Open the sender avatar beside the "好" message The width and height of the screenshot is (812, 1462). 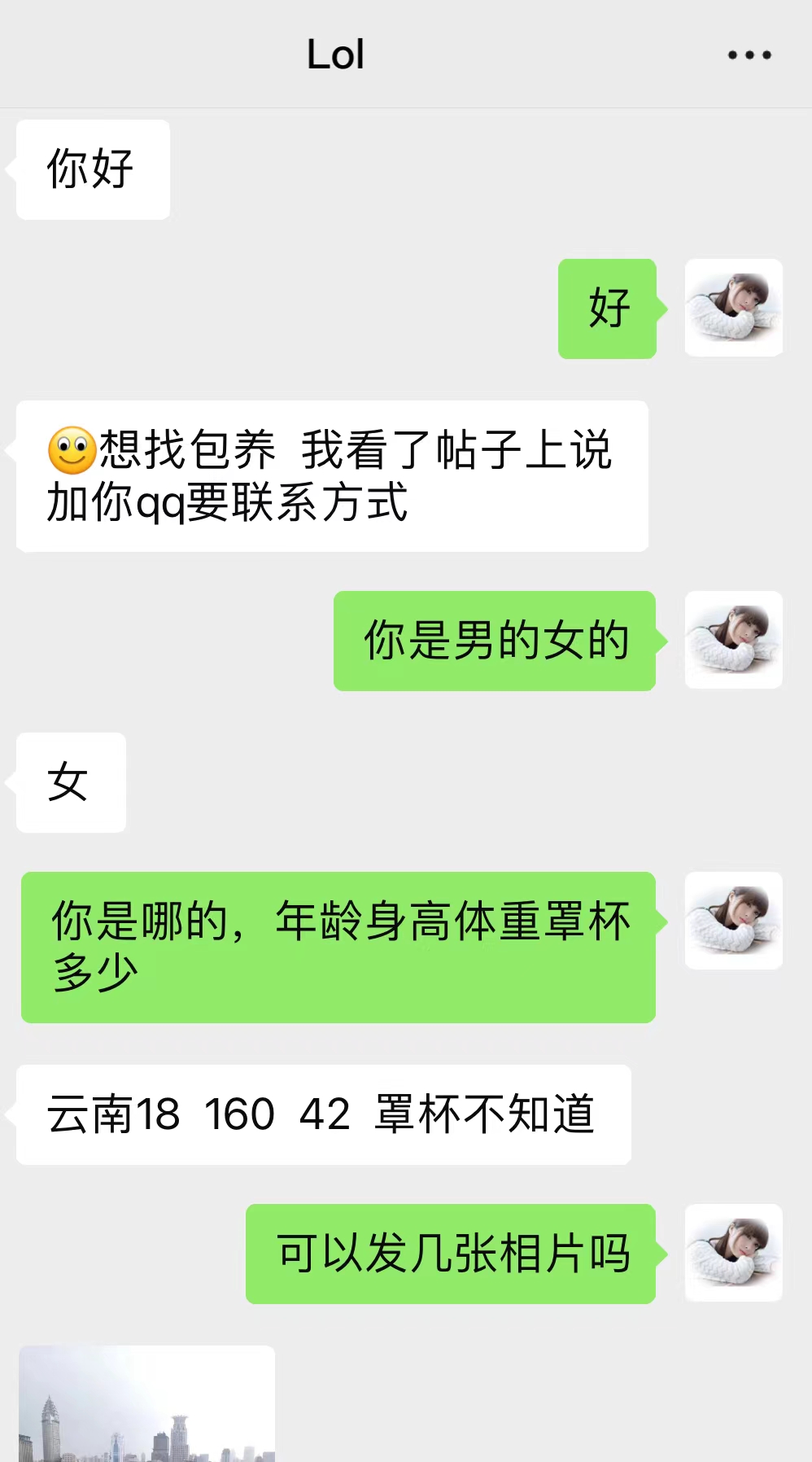tap(733, 308)
